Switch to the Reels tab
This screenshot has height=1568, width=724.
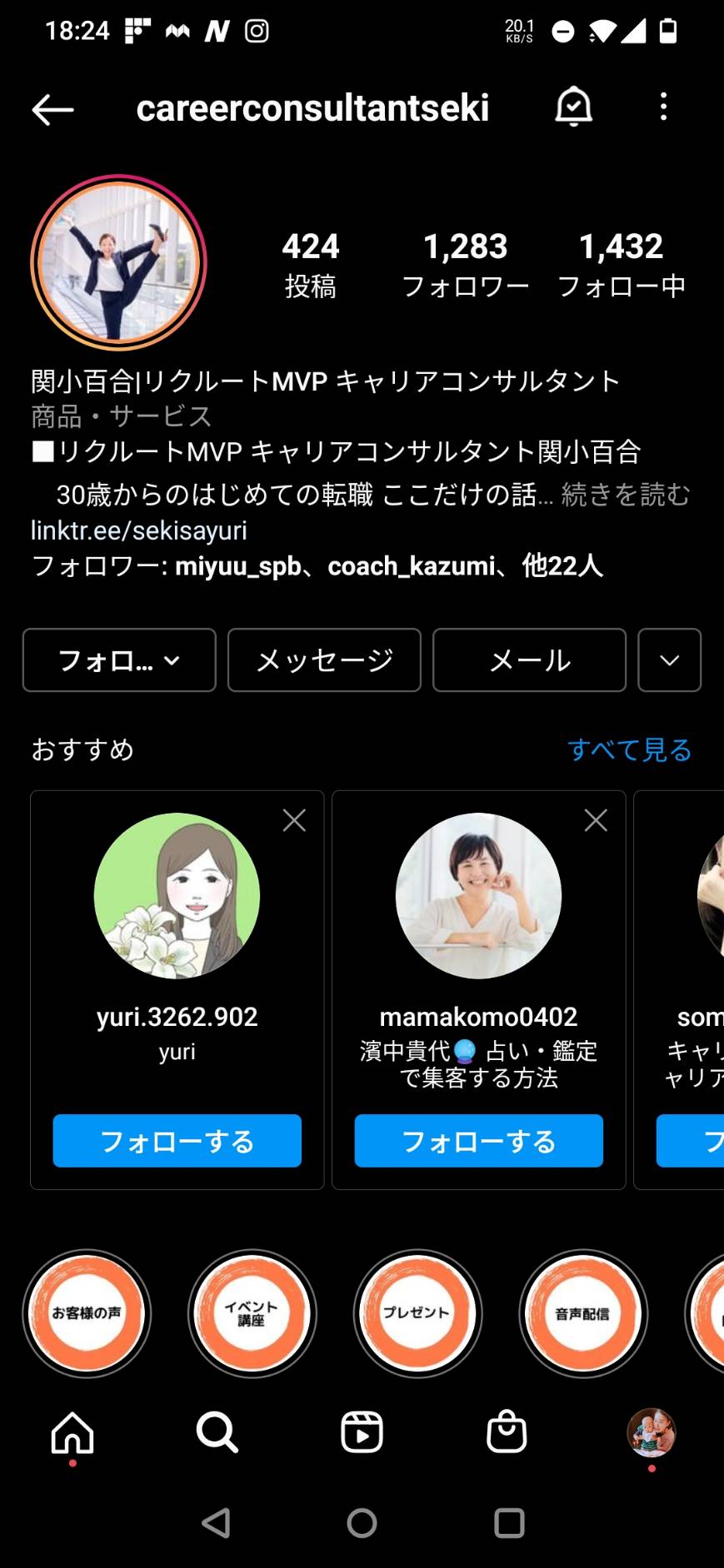[362, 1432]
